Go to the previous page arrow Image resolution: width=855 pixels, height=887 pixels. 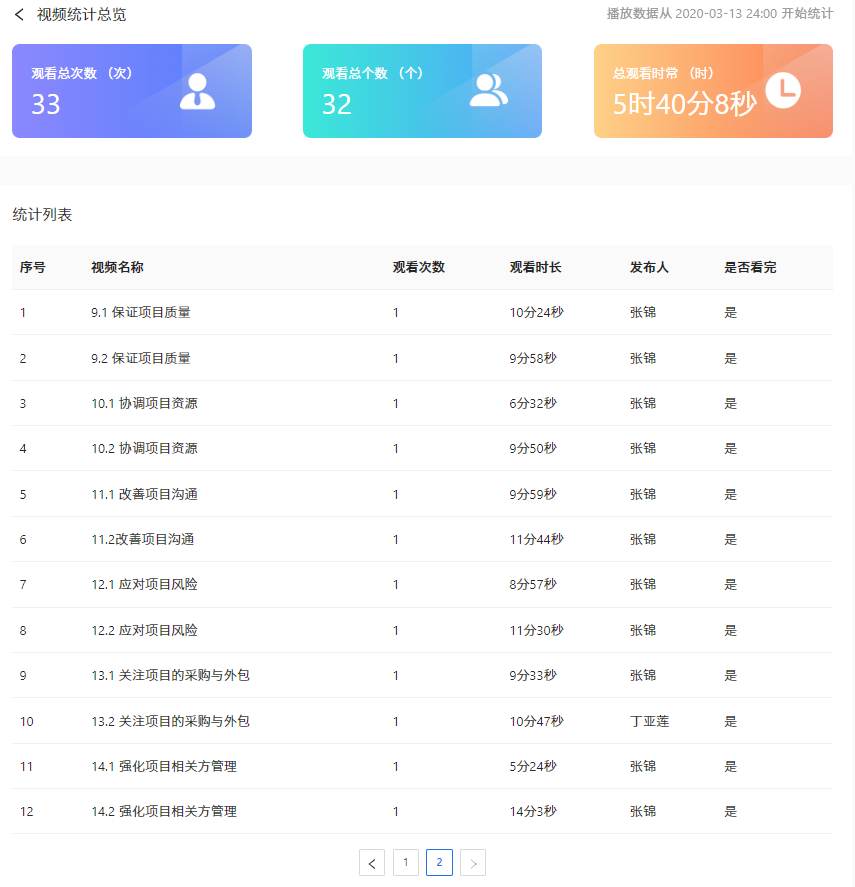(372, 862)
